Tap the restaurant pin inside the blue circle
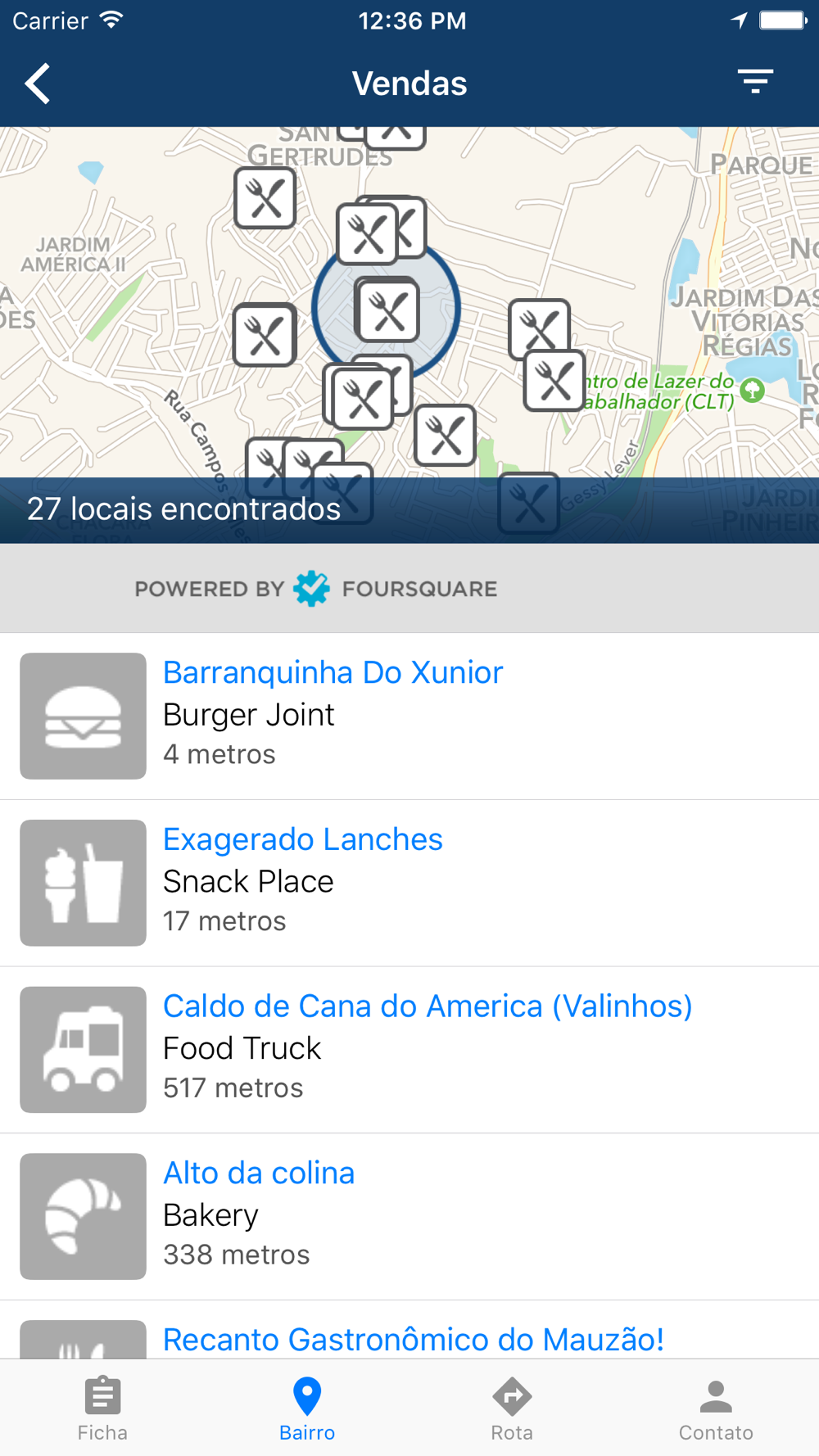 387,310
